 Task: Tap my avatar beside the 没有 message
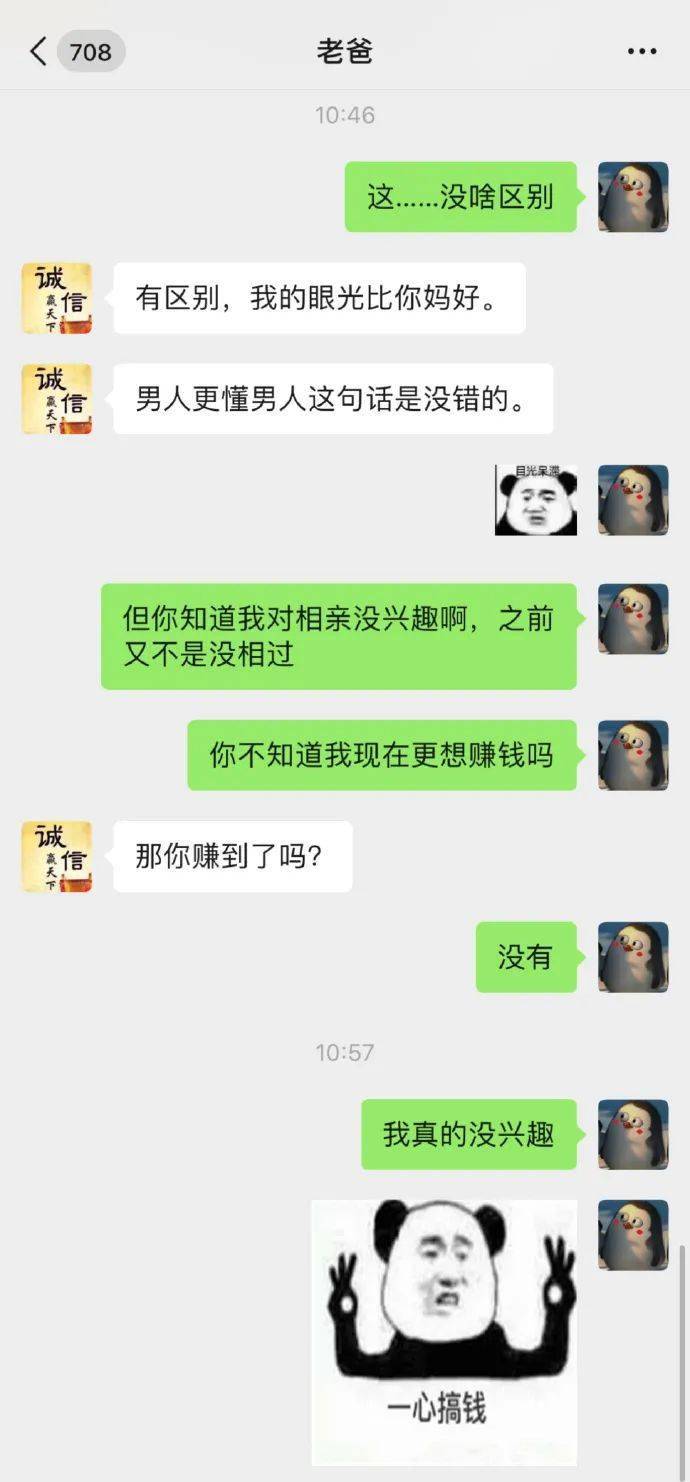click(x=633, y=957)
